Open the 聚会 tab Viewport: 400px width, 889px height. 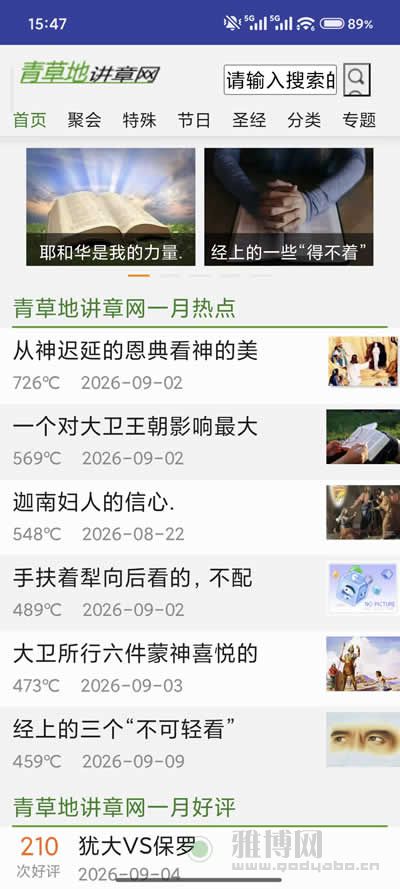(84, 120)
